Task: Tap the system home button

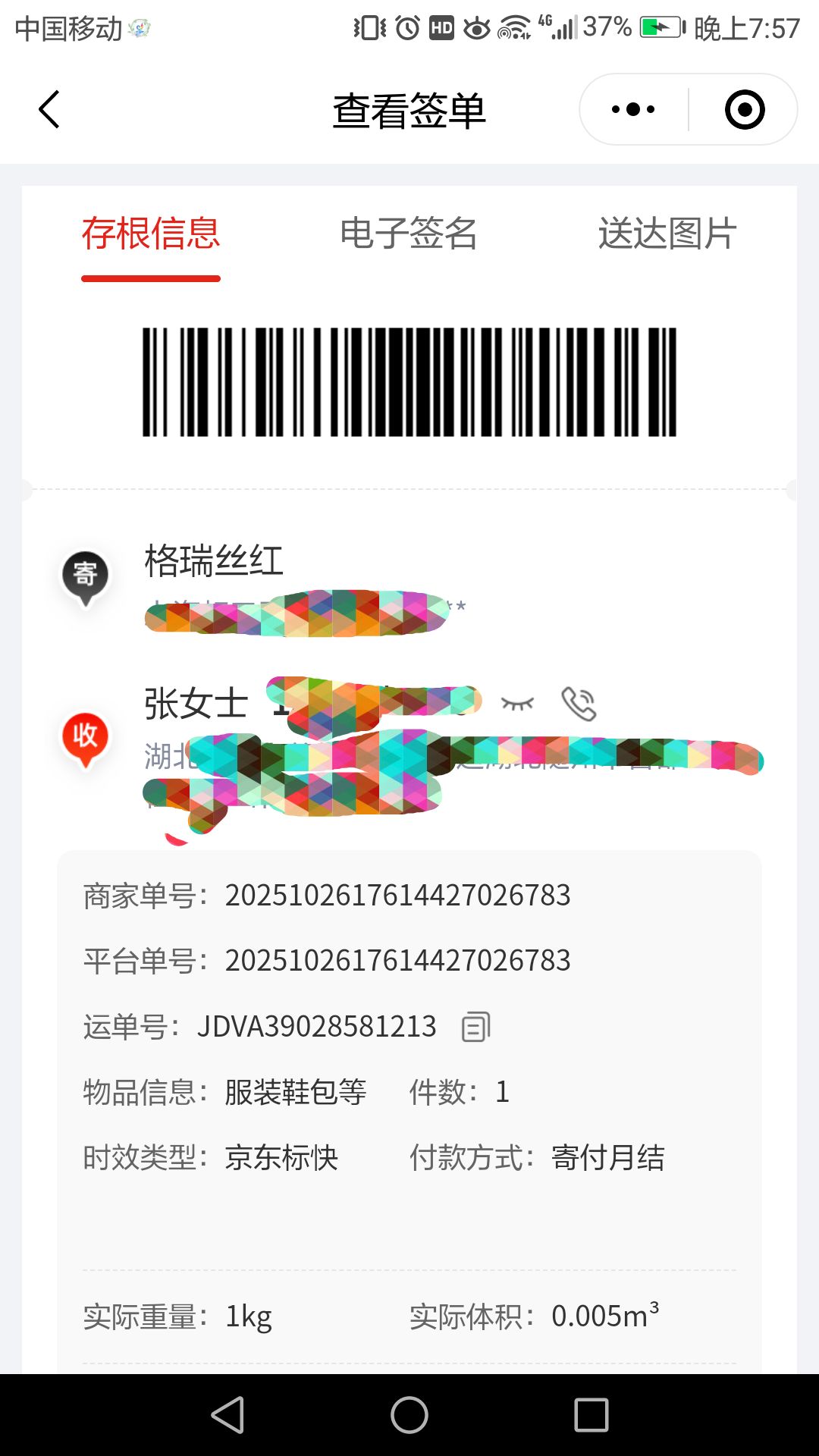Action: point(409,1415)
